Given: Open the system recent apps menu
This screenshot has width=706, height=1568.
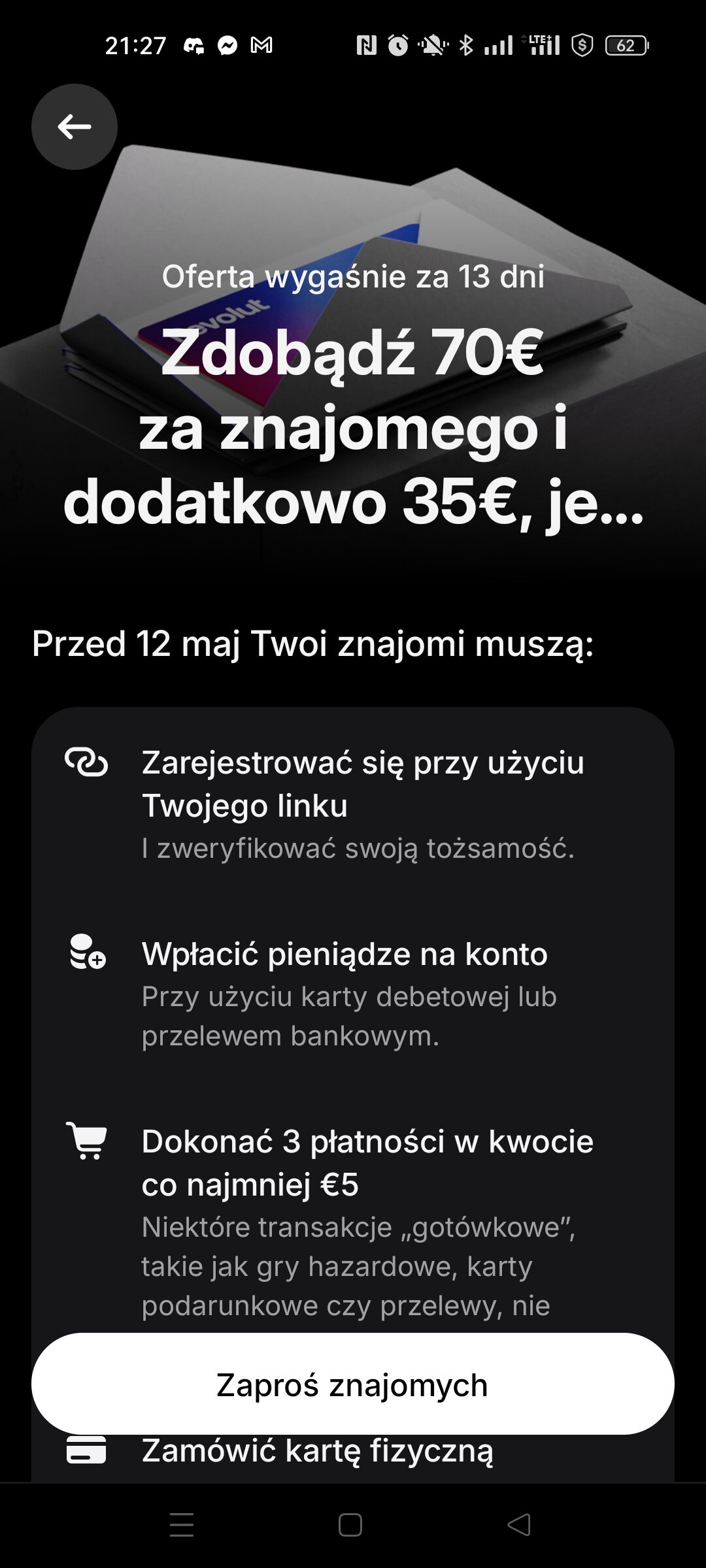Looking at the screenshot, I should coord(182,1525).
